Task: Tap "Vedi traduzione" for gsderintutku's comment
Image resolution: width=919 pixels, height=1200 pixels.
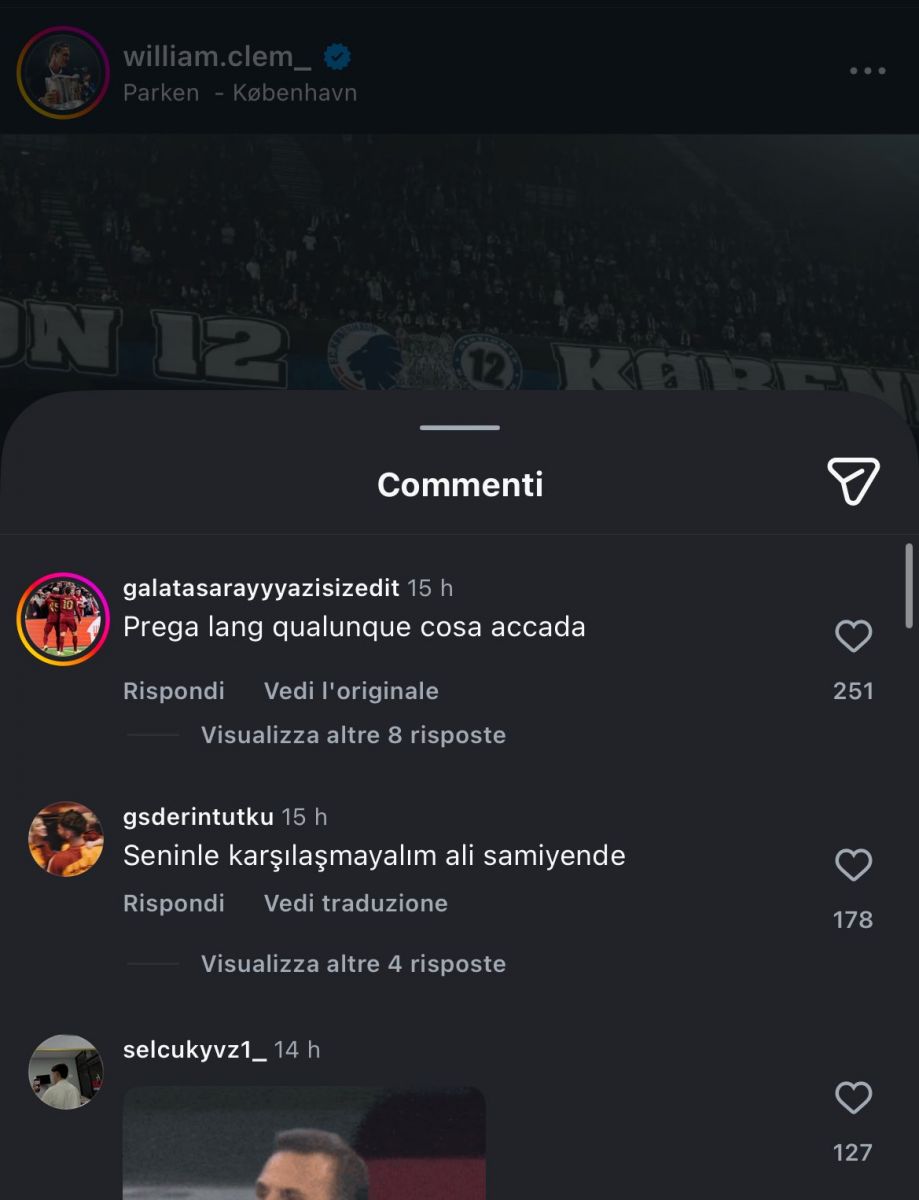Action: (355, 903)
